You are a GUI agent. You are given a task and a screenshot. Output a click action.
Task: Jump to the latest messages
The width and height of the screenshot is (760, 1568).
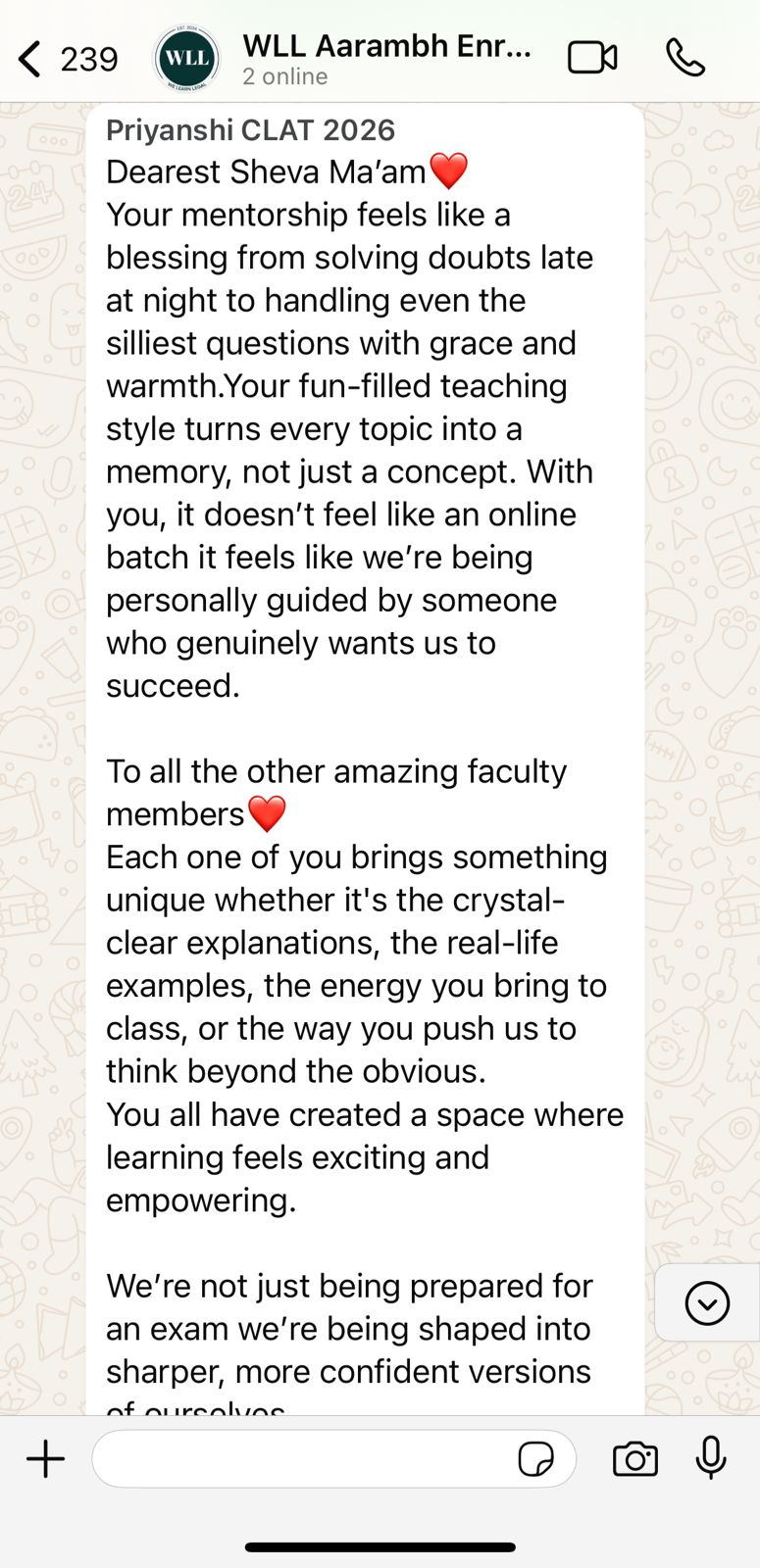(707, 1303)
